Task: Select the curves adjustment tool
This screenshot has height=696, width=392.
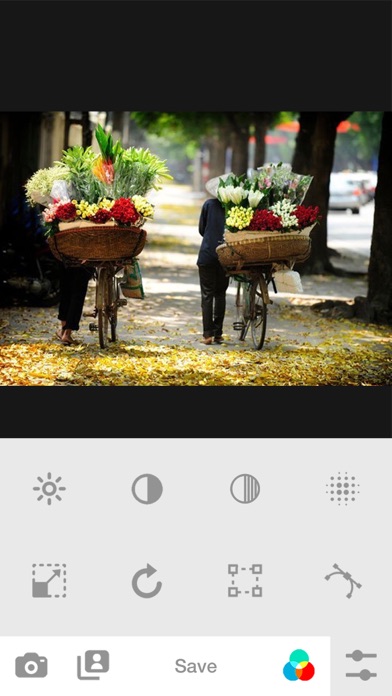Action: pyautogui.click(x=343, y=581)
